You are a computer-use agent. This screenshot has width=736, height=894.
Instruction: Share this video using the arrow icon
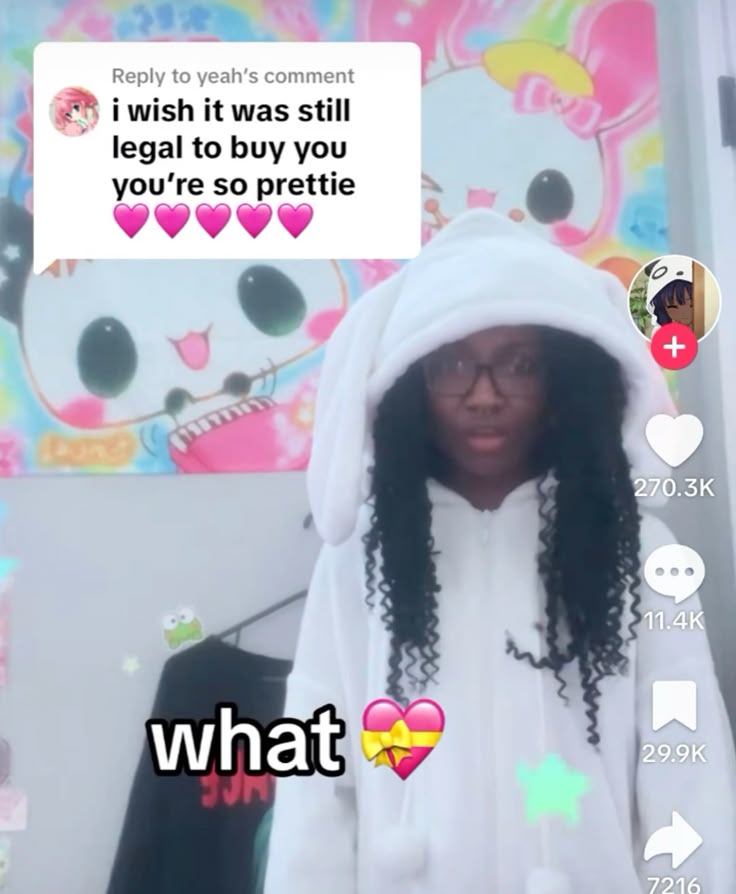pos(673,839)
